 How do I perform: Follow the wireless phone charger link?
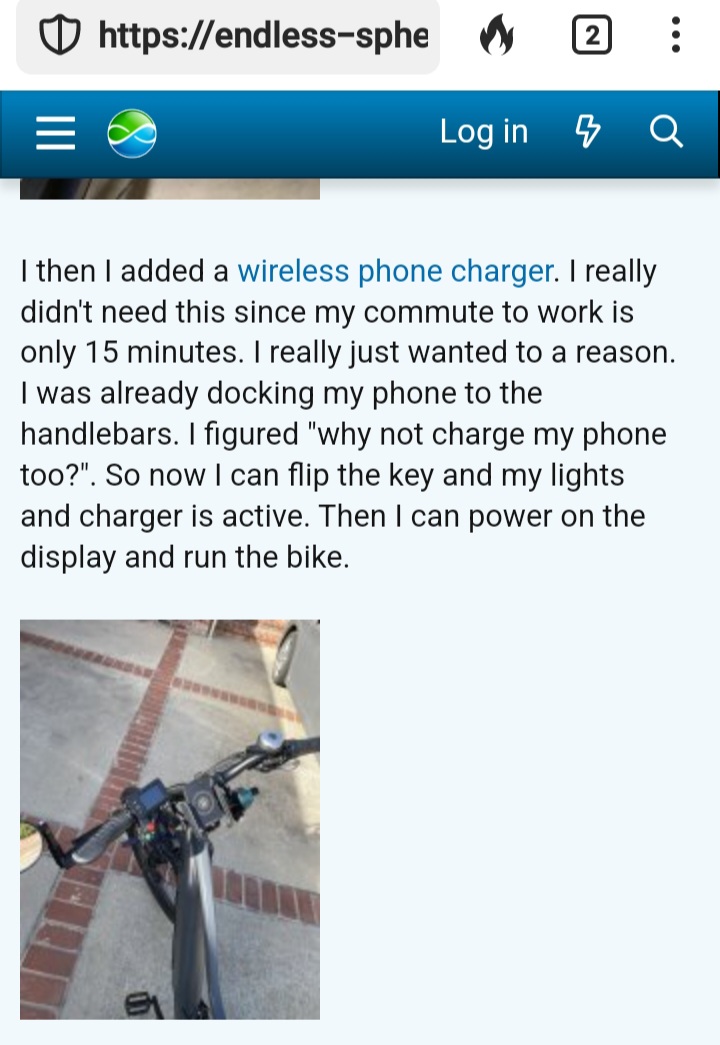(395, 271)
